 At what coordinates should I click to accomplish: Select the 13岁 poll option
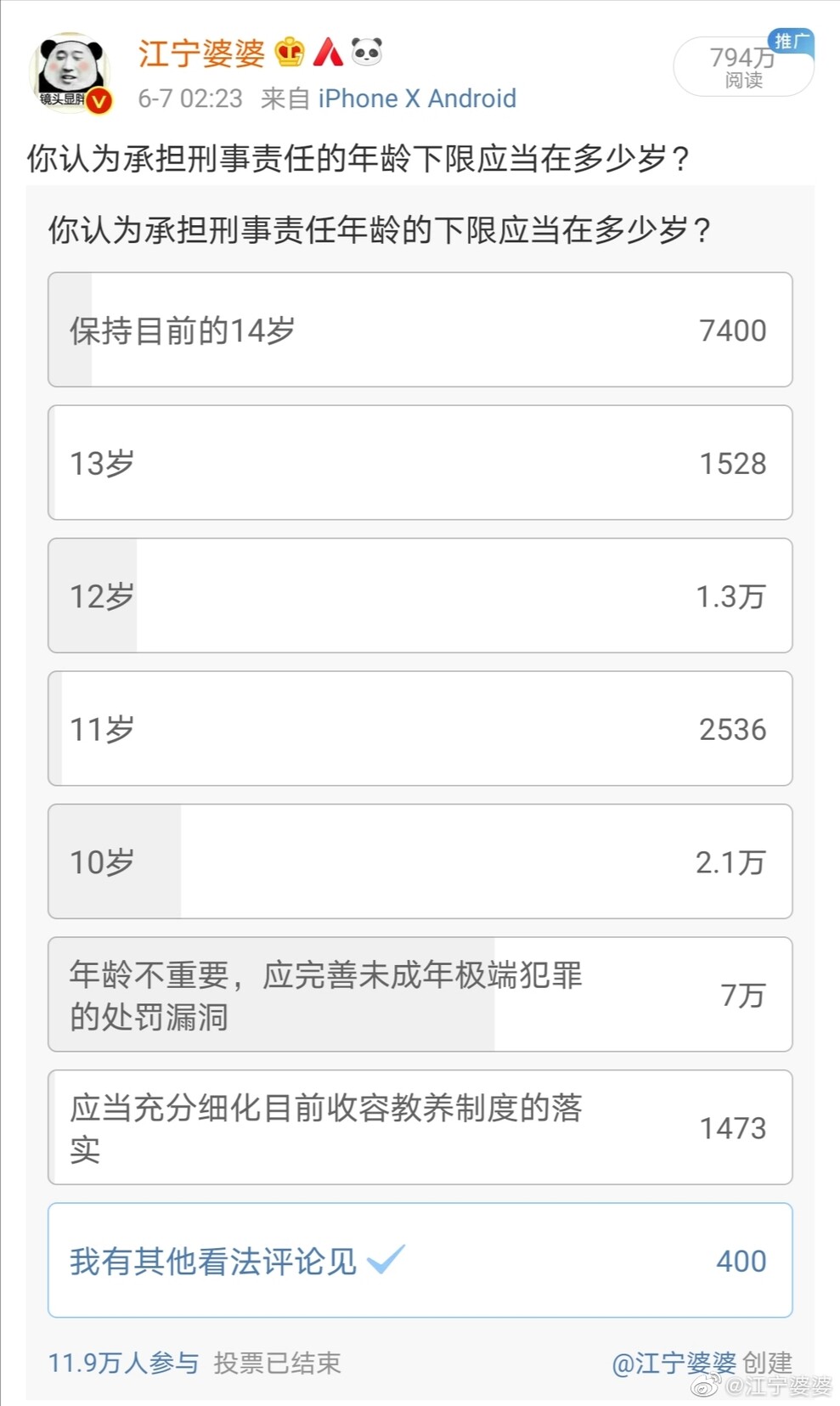420,463
